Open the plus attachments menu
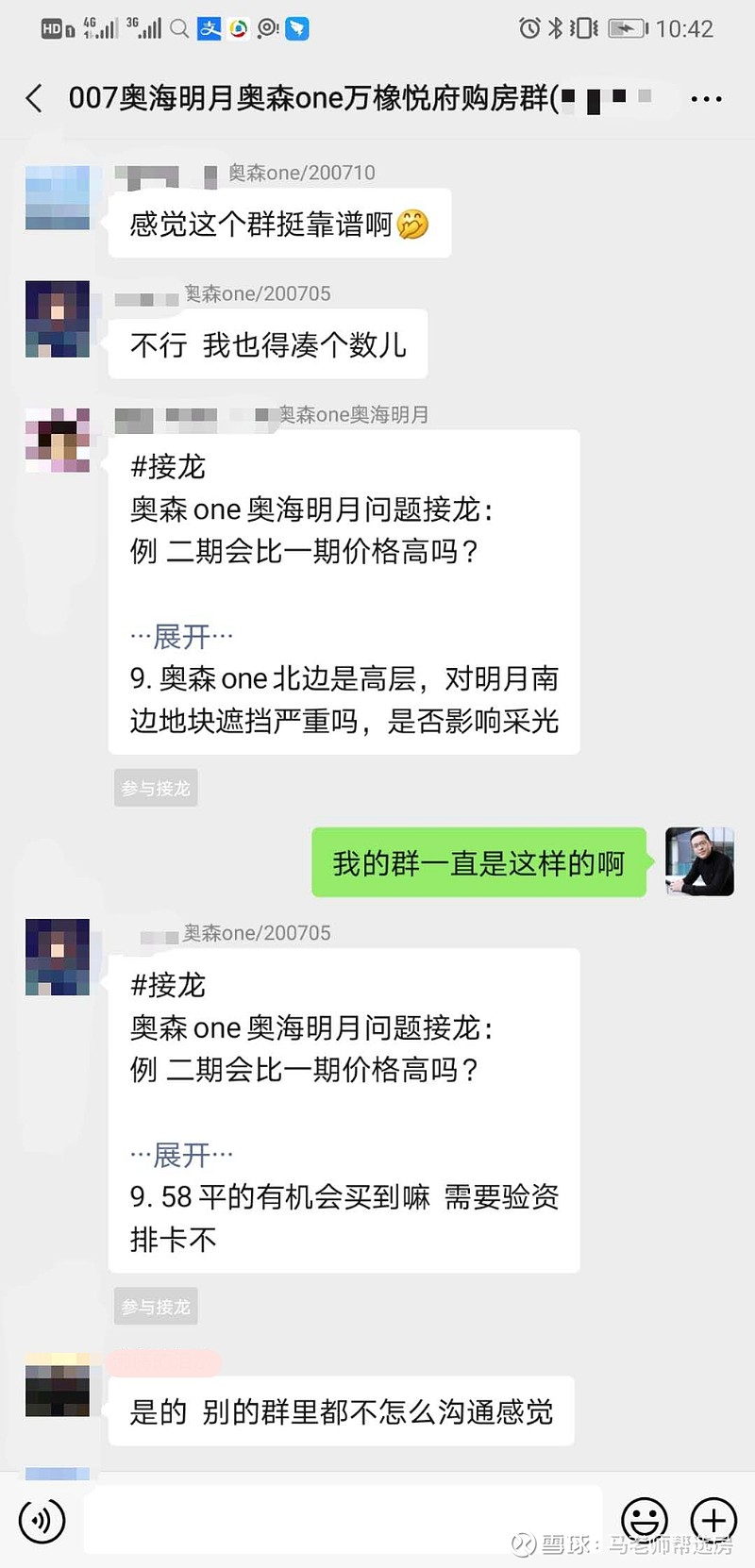Viewport: 755px width, 1568px height. (713, 1520)
